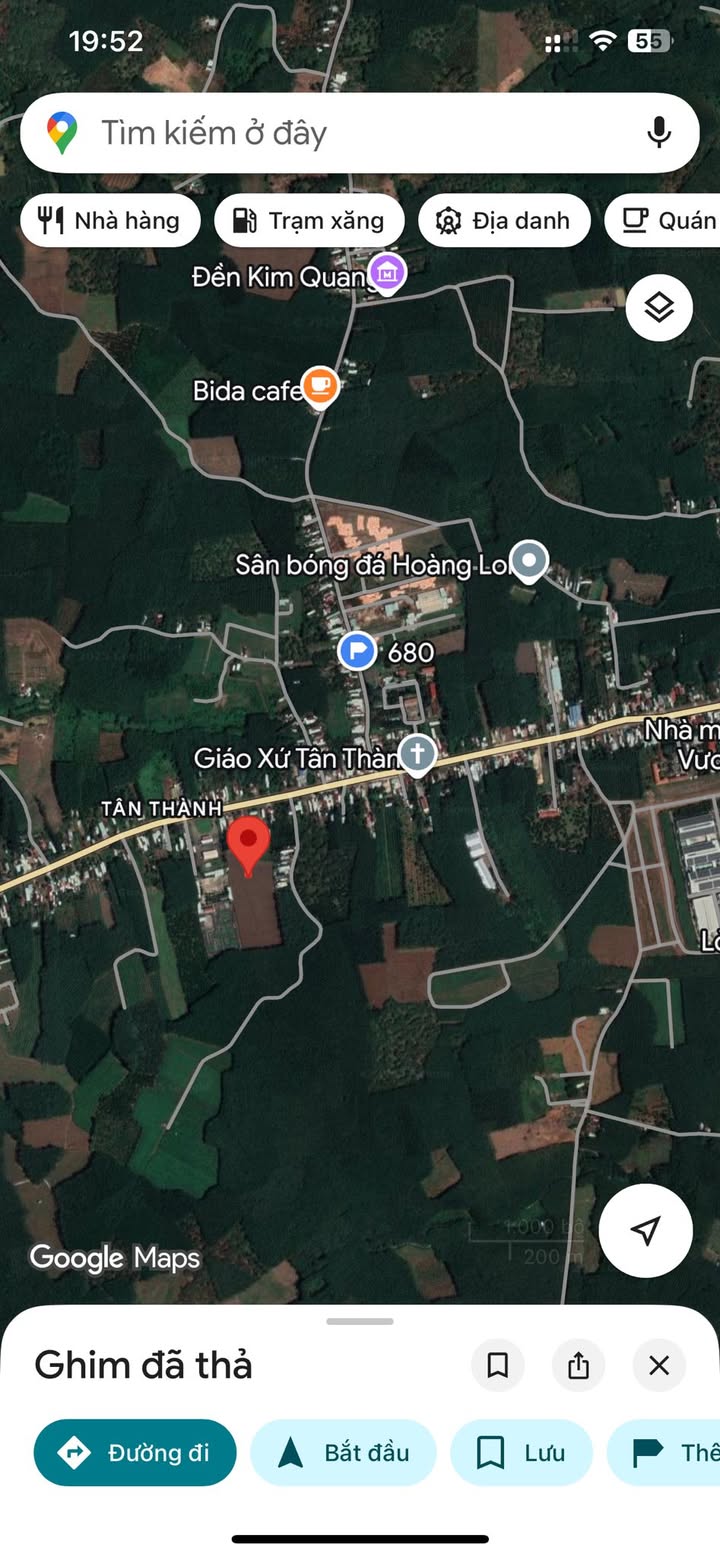Viewport: 720px width, 1557px height.
Task: Select the "Nhà hàng" chip
Action: tap(110, 221)
